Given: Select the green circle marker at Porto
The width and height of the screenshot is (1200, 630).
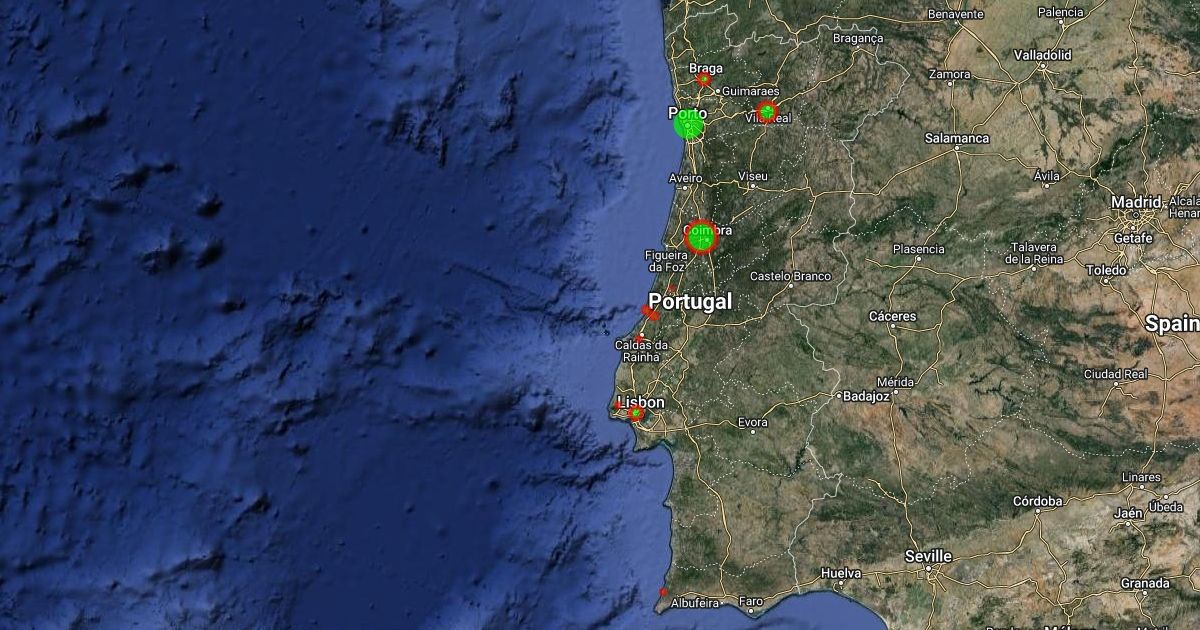Looking at the screenshot, I should [x=688, y=125].
